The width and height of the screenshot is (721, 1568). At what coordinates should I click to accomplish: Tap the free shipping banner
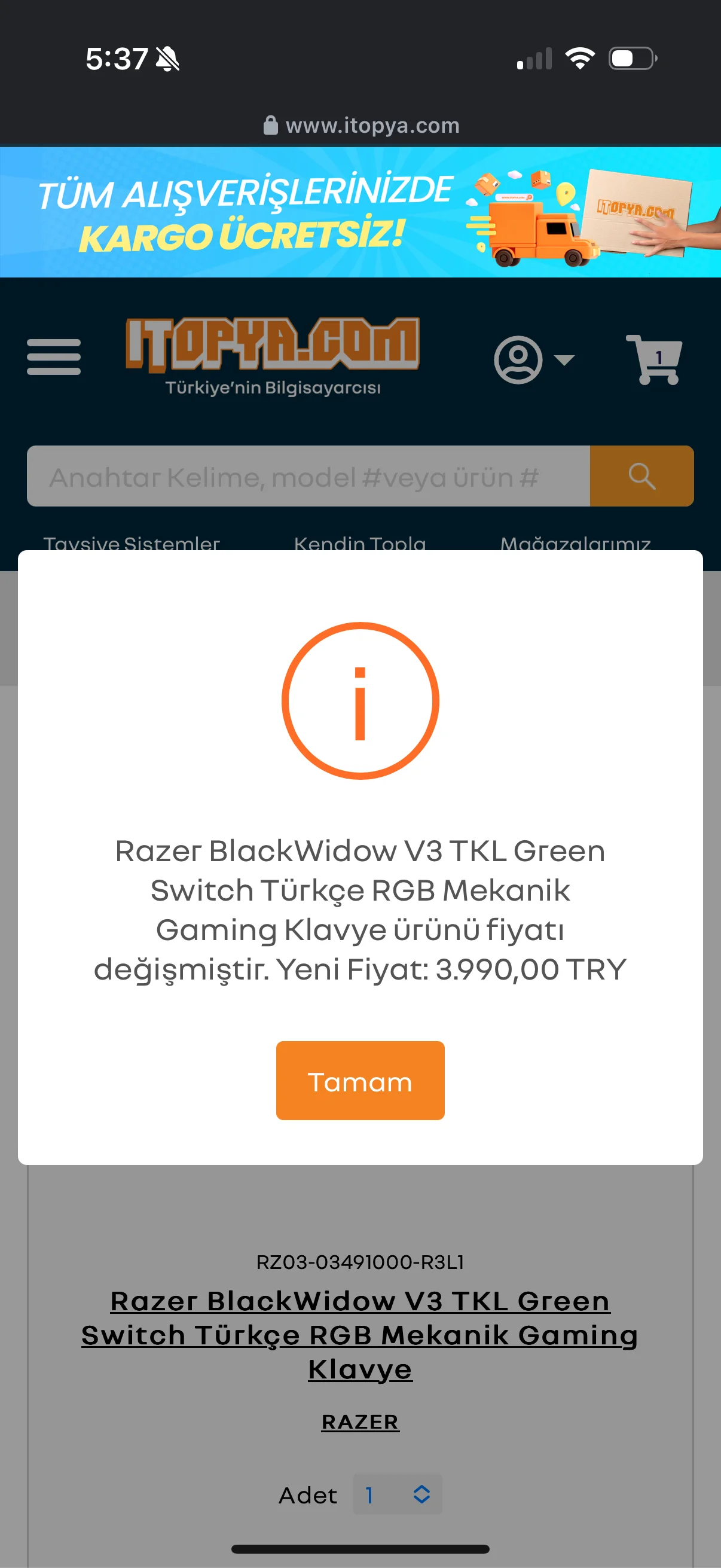tap(360, 212)
